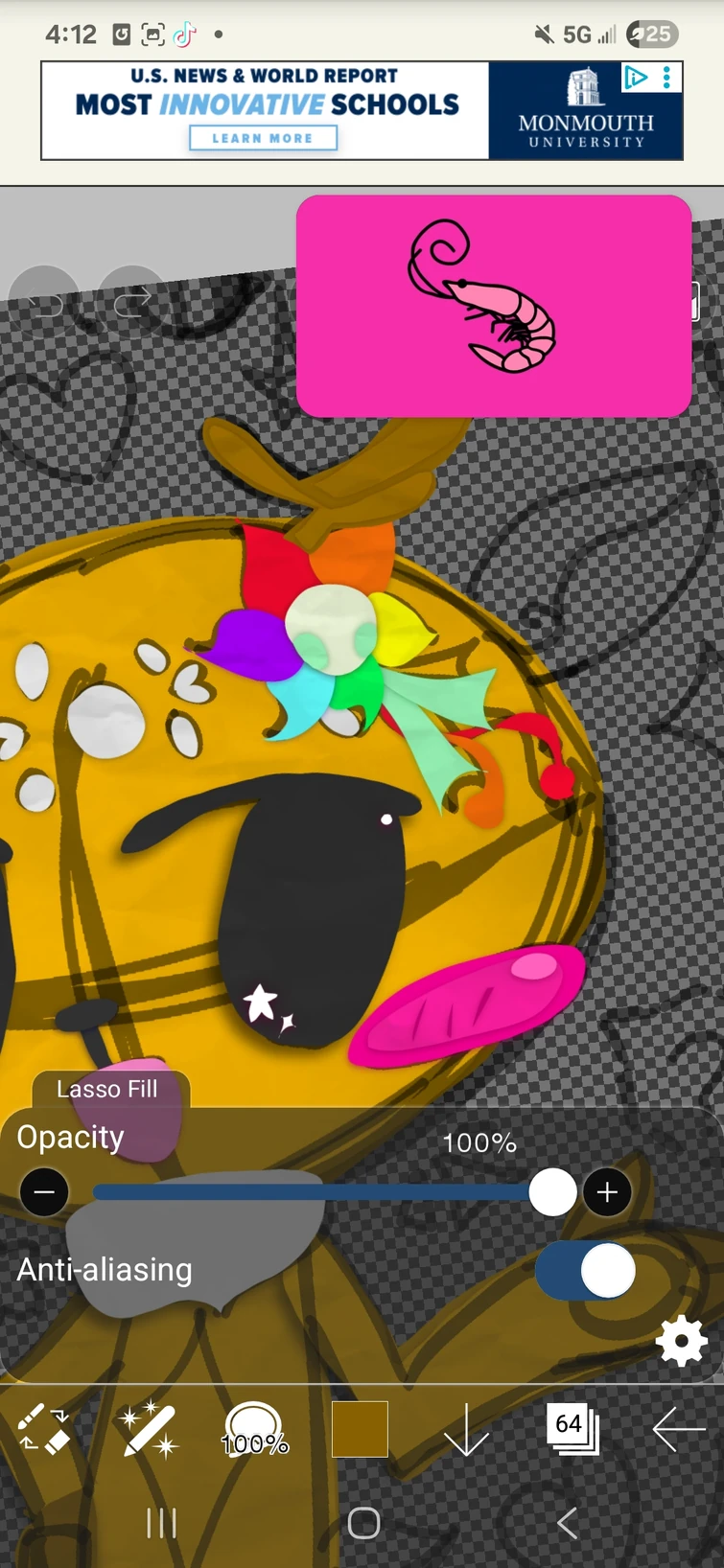Undo the last drawing action

(43, 302)
